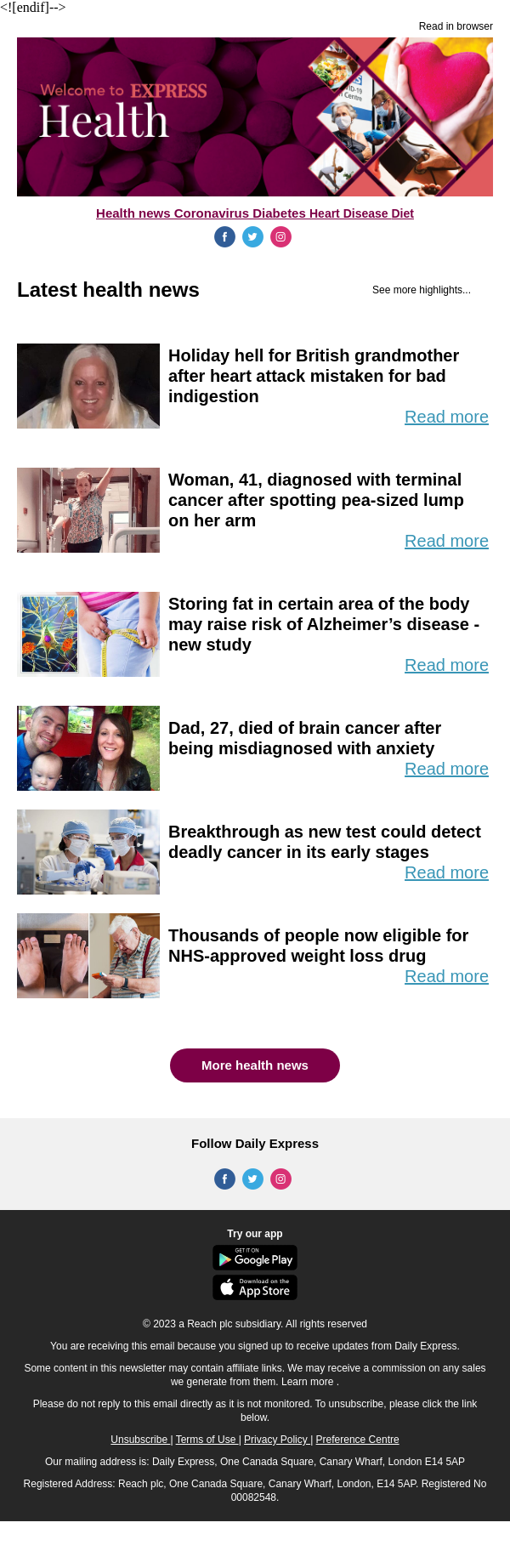See more highlights link
Image resolution: width=510 pixels, height=1568 pixels.
421,290
